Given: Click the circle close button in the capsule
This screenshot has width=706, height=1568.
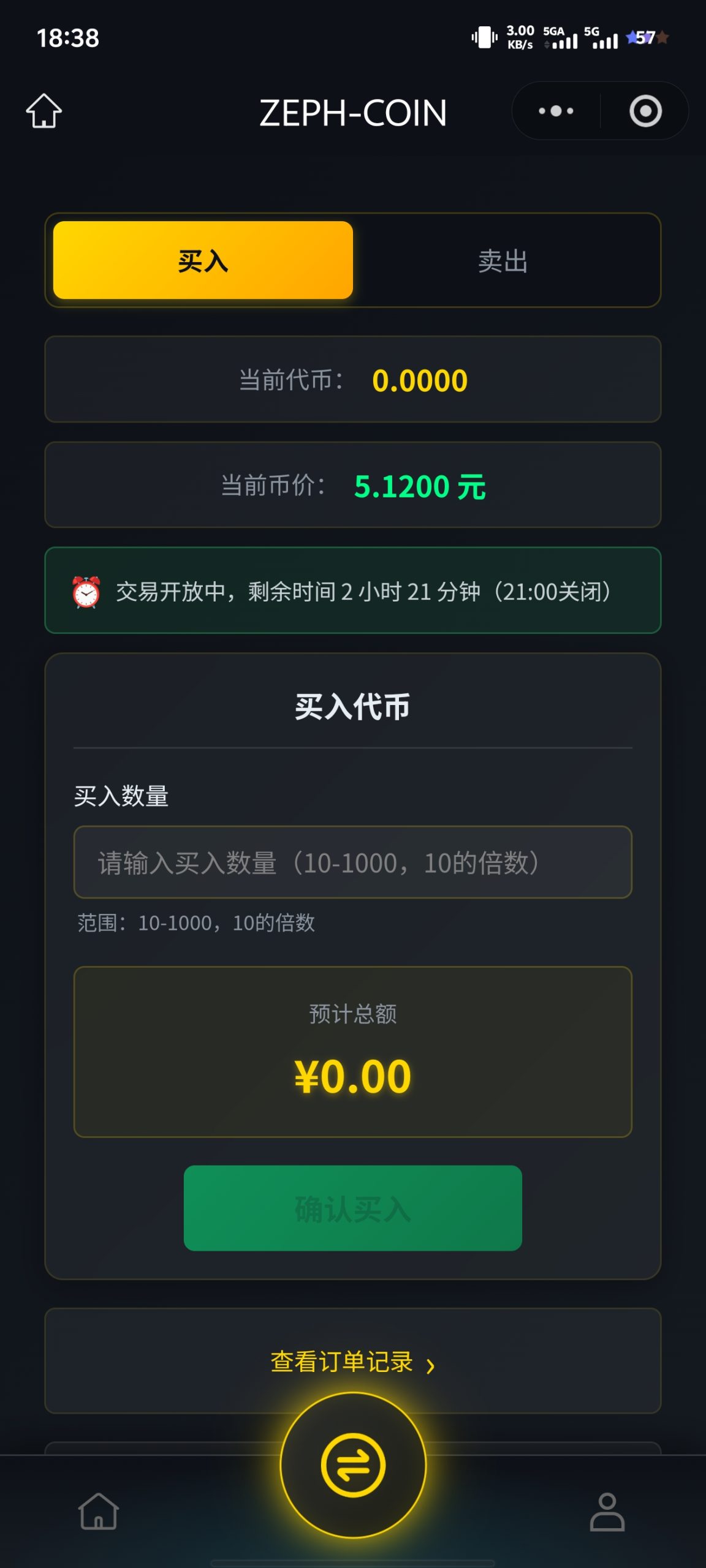Looking at the screenshot, I should [645, 111].
